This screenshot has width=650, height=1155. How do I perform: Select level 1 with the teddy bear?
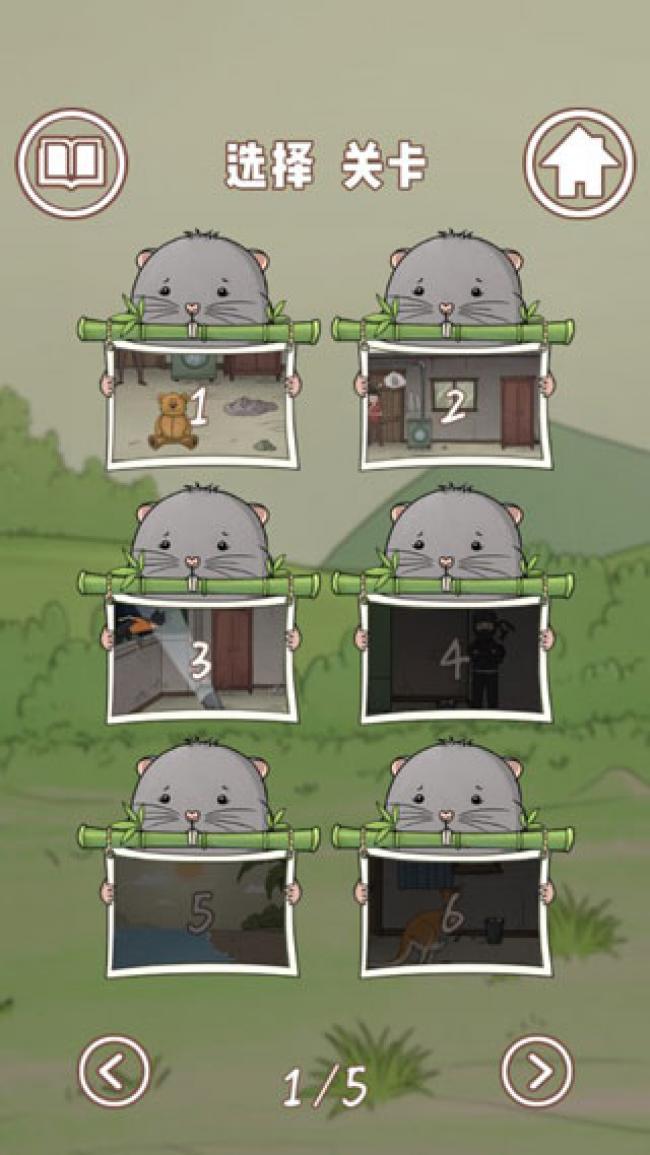coord(202,405)
